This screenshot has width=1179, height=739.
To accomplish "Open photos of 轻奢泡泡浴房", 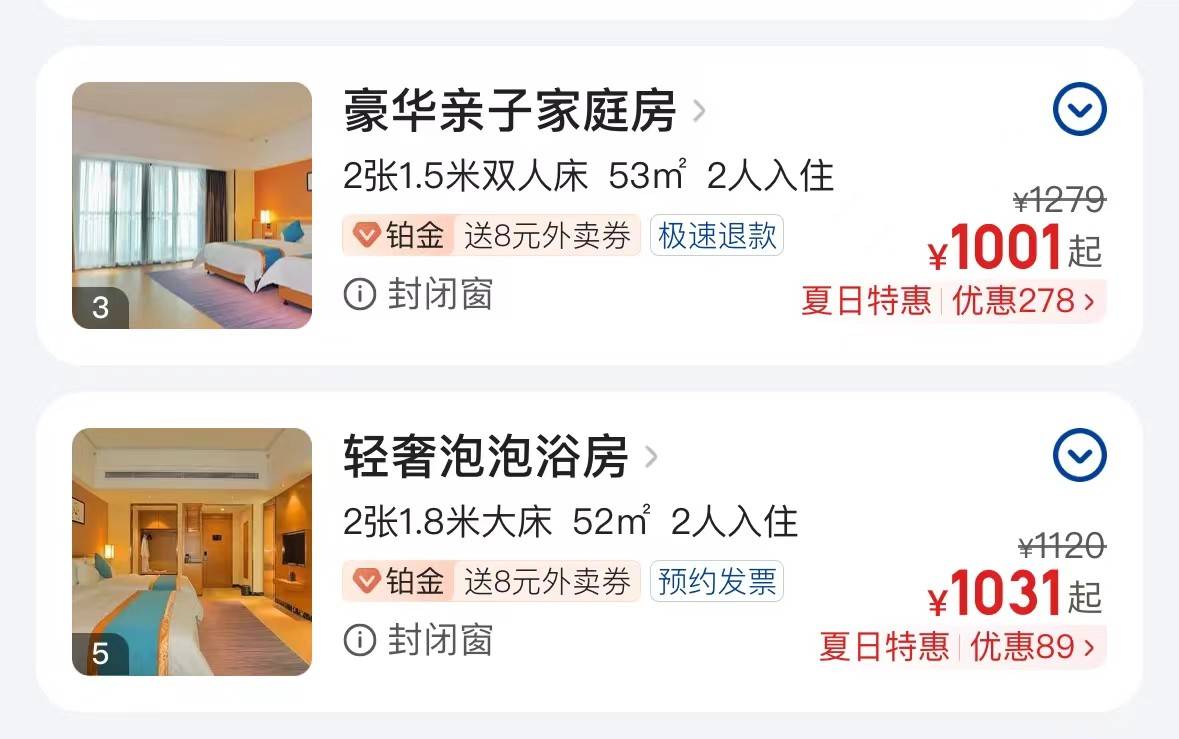I will (x=191, y=551).
